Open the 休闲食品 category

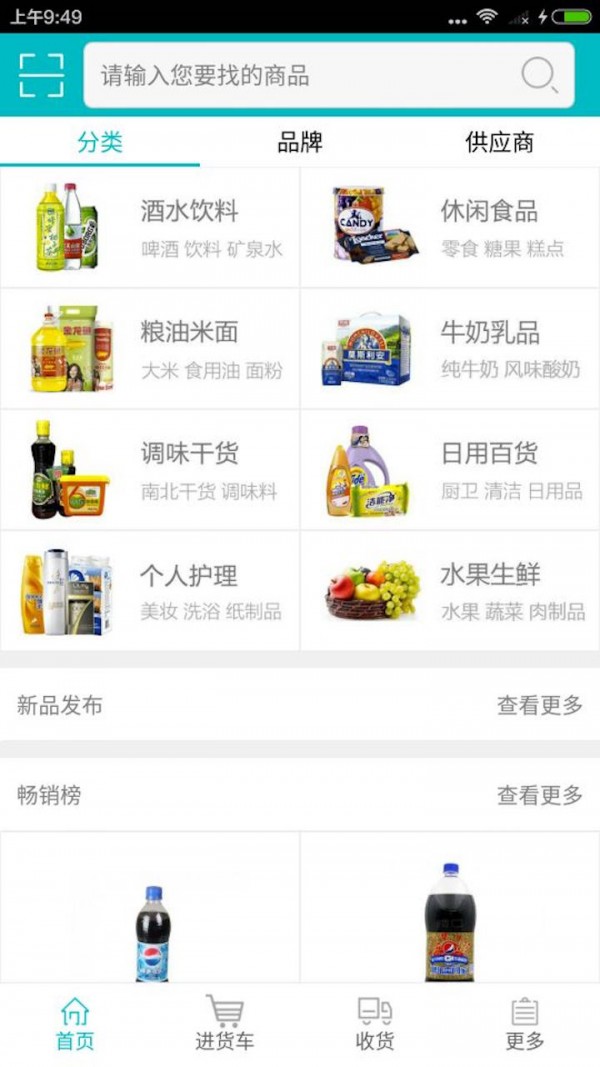tap(450, 228)
